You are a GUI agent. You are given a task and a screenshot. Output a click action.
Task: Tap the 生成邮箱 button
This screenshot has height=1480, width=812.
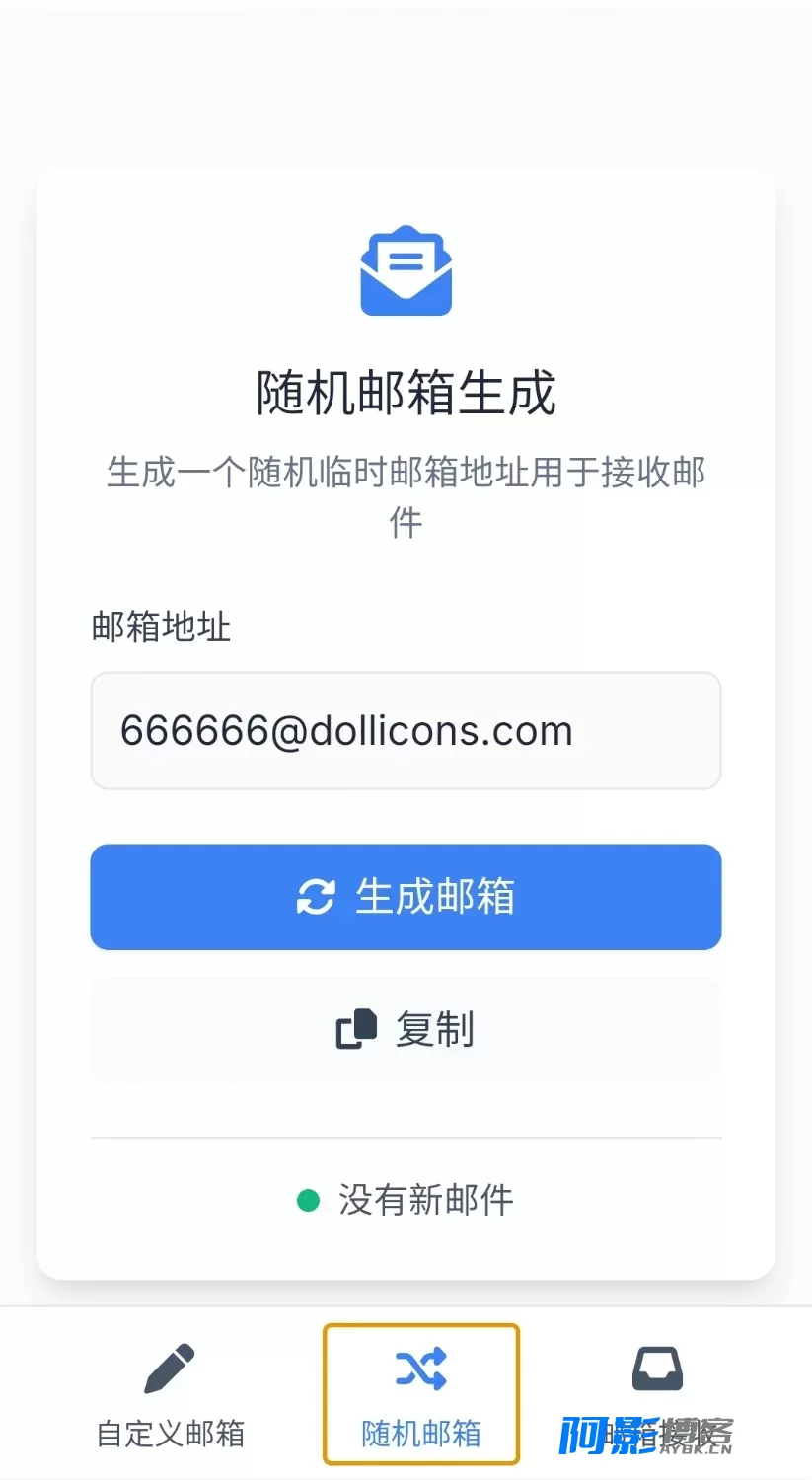(406, 896)
